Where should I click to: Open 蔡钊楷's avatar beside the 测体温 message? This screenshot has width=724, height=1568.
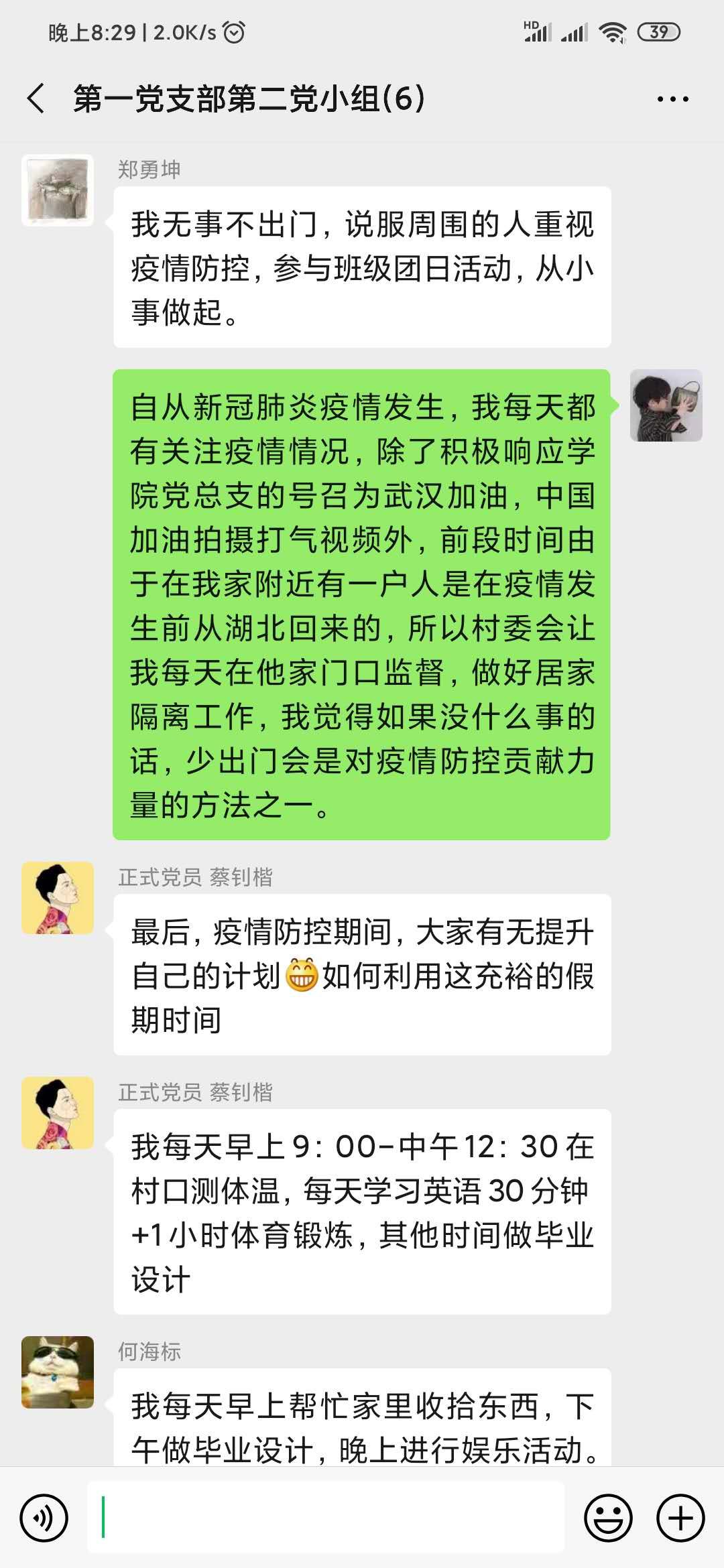[x=58, y=1113]
